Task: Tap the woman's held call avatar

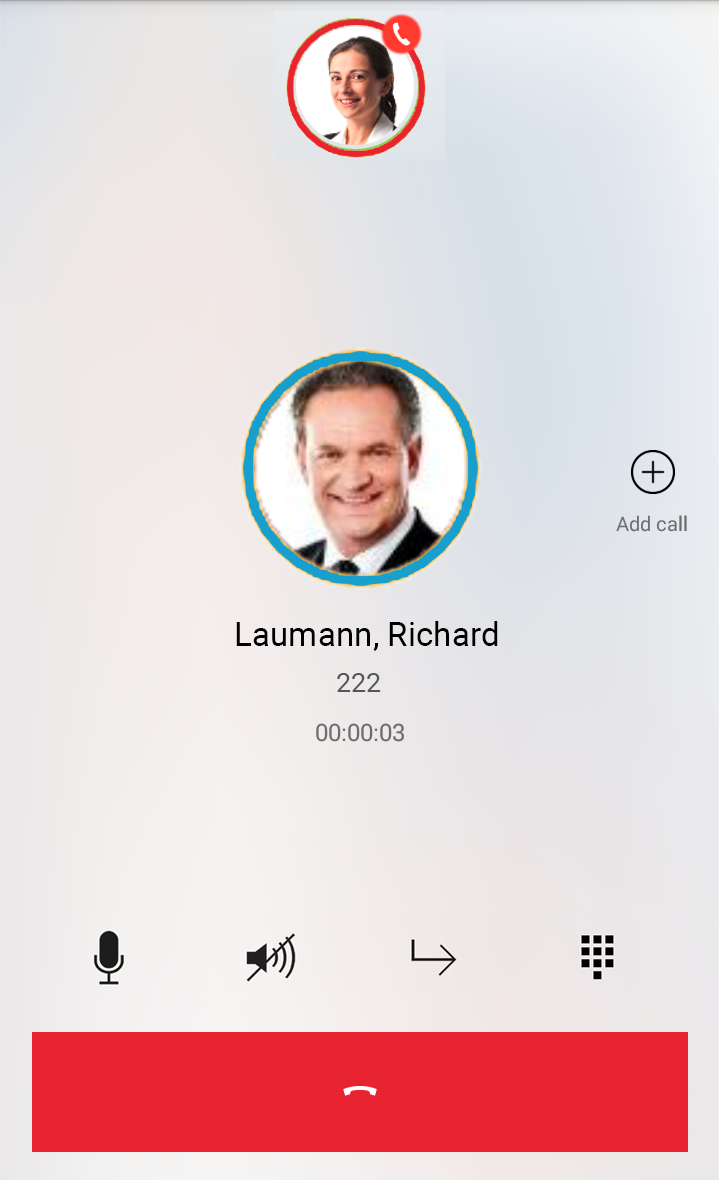Action: pyautogui.click(x=356, y=88)
